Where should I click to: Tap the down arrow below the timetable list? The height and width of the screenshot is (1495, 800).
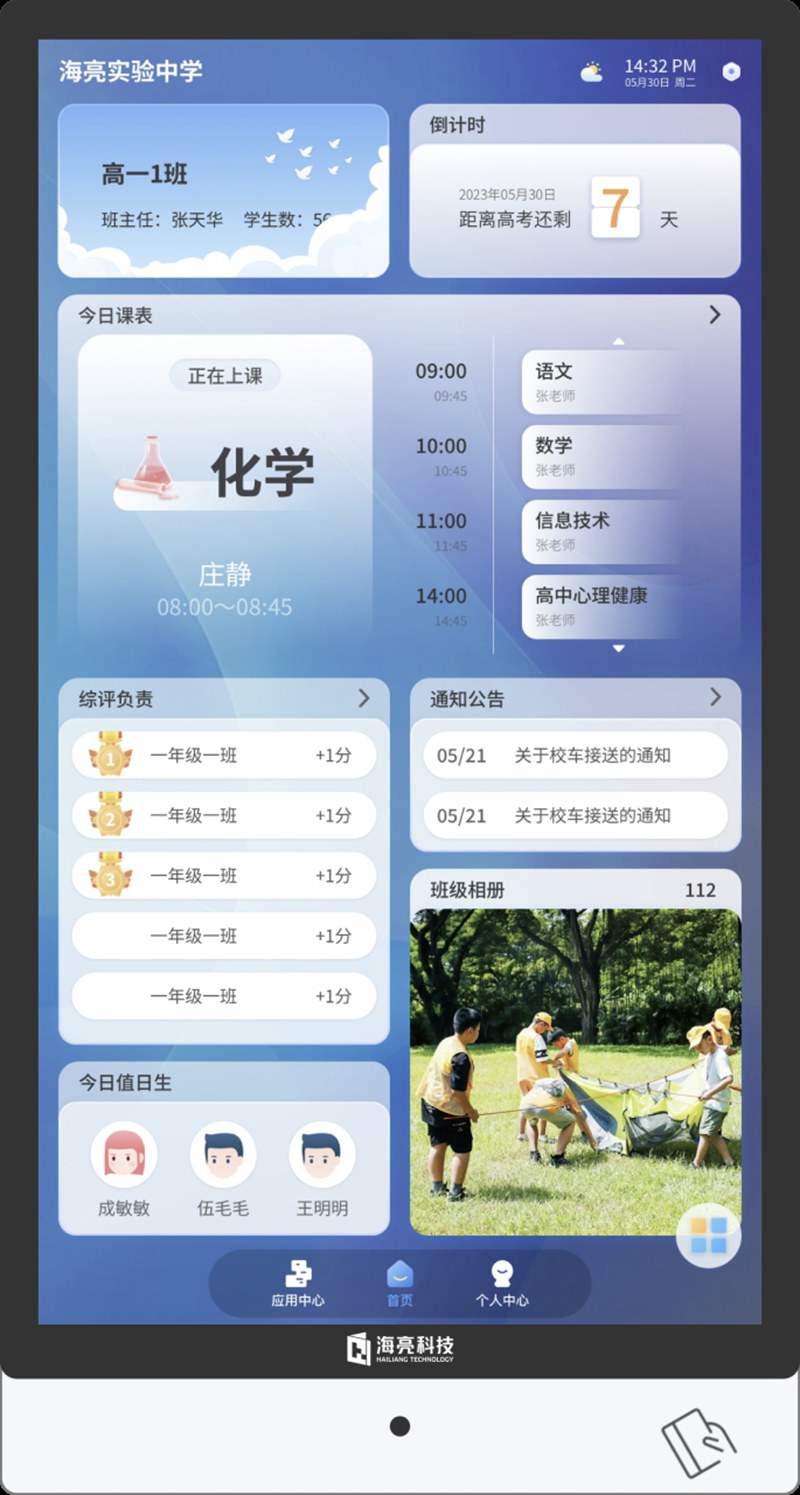pyautogui.click(x=618, y=648)
